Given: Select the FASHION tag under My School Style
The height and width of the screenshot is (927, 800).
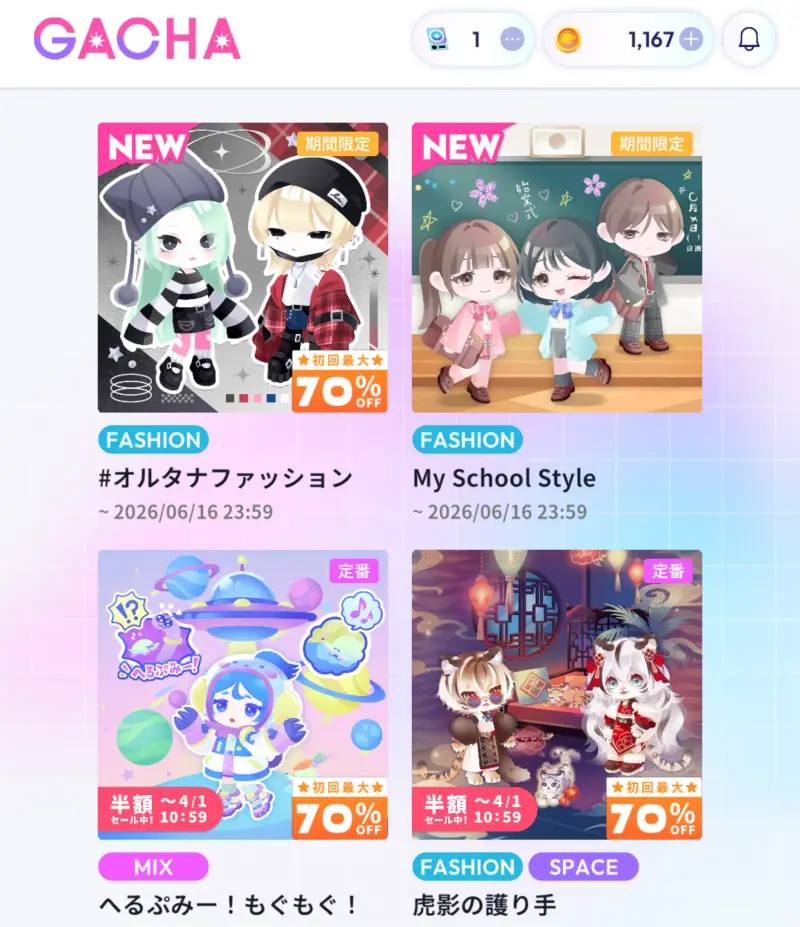Looking at the screenshot, I should point(468,440).
